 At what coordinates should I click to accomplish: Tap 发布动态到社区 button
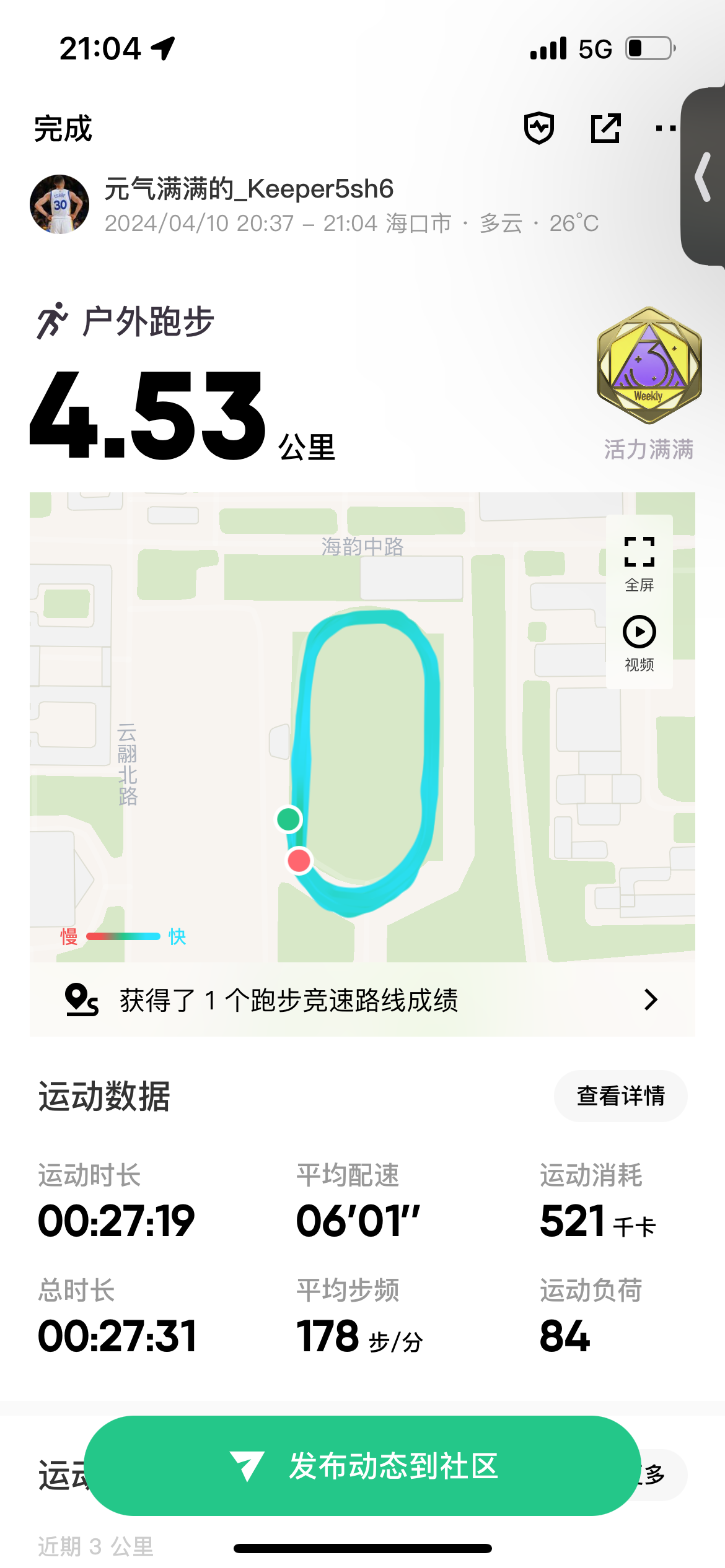(362, 1466)
